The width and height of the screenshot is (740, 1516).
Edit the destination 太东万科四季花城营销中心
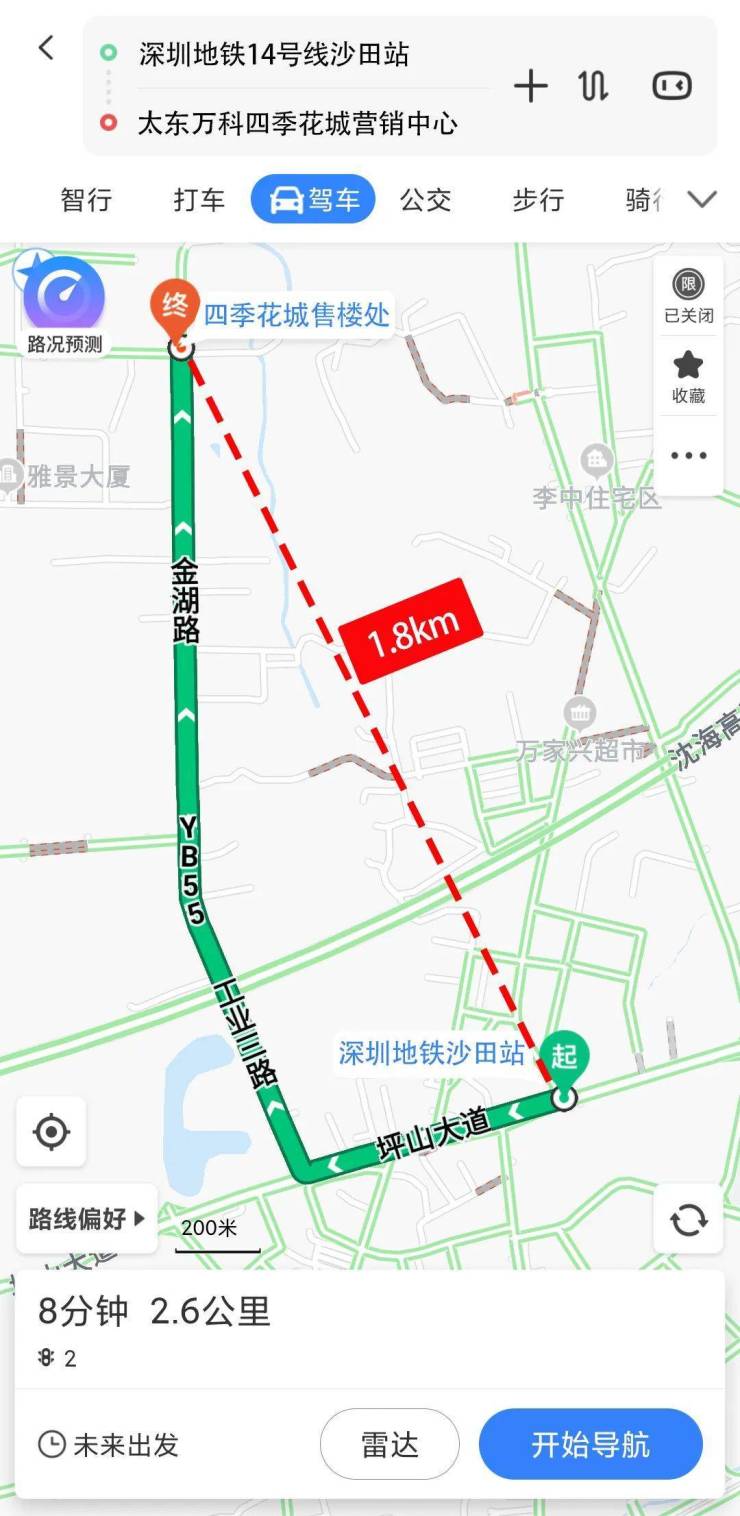click(x=297, y=124)
